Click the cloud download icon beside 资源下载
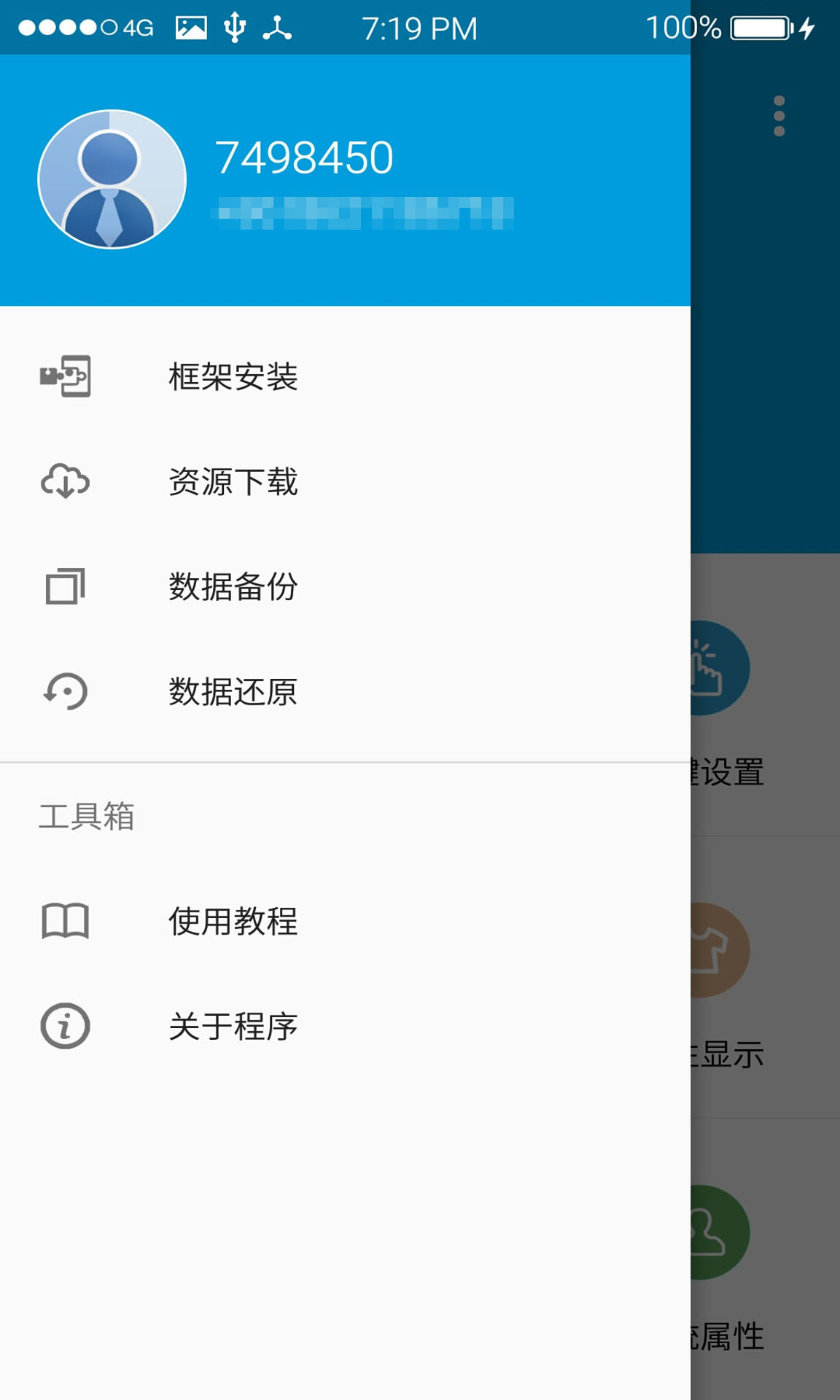Viewport: 840px width, 1400px height. 64,483
